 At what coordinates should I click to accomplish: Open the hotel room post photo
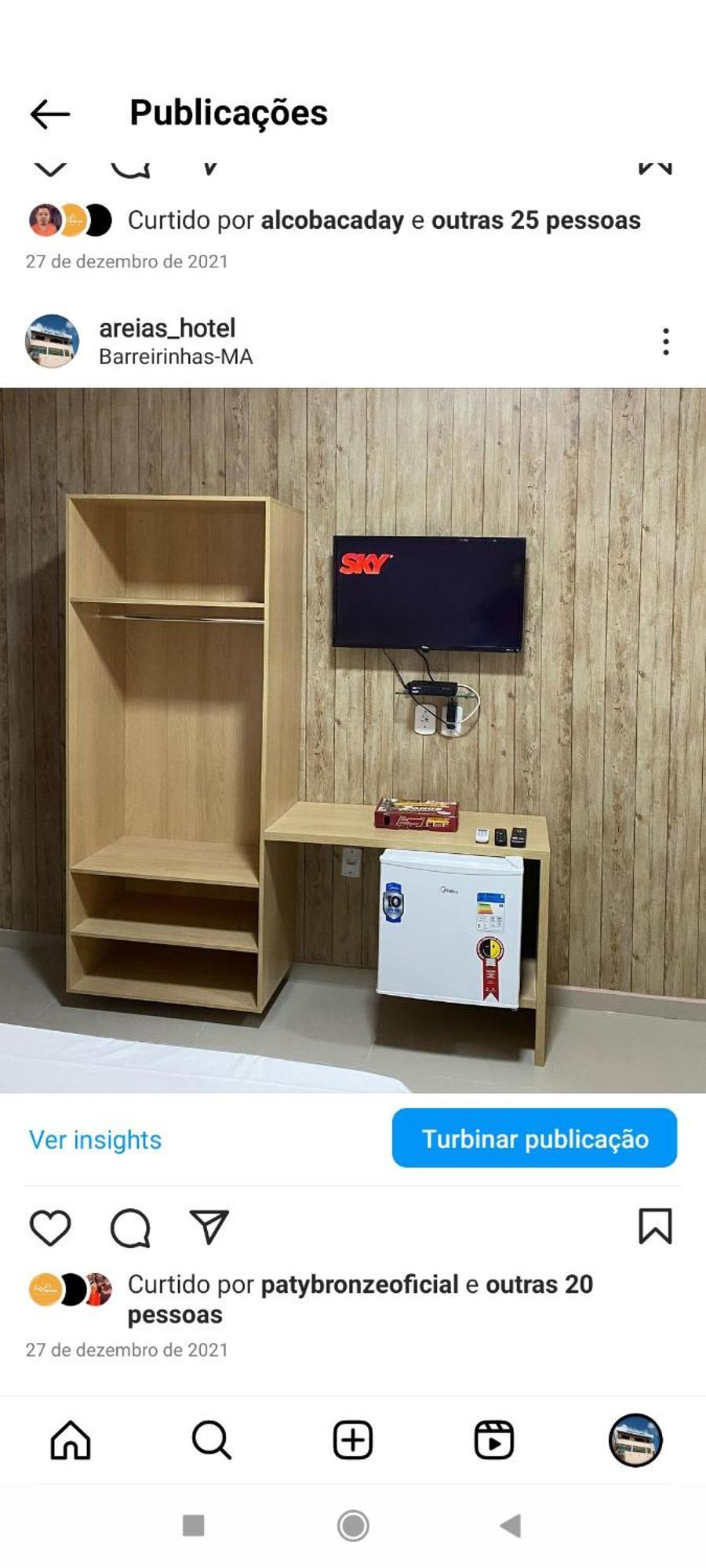(353, 740)
